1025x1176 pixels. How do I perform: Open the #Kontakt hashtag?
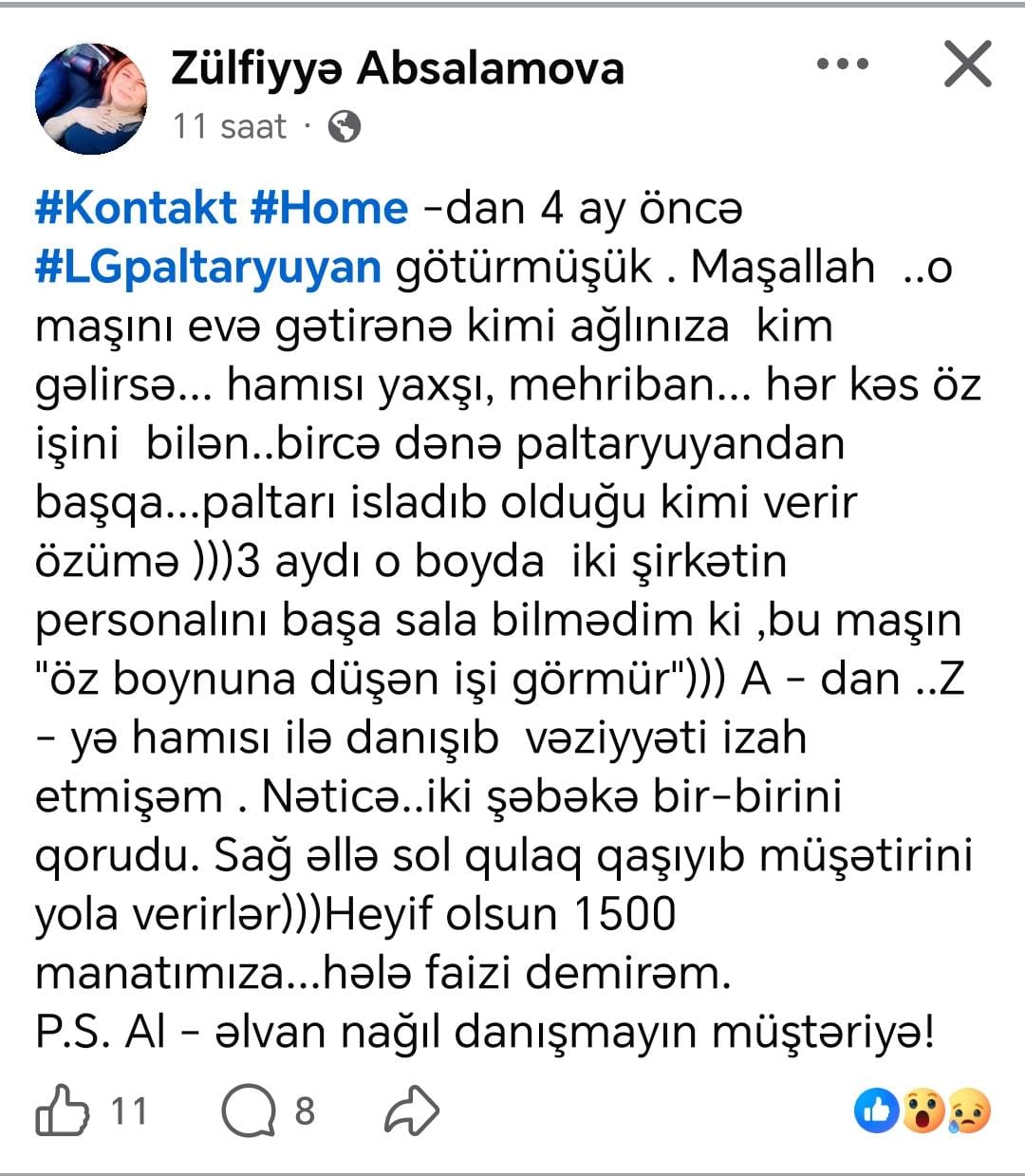pos(136,208)
